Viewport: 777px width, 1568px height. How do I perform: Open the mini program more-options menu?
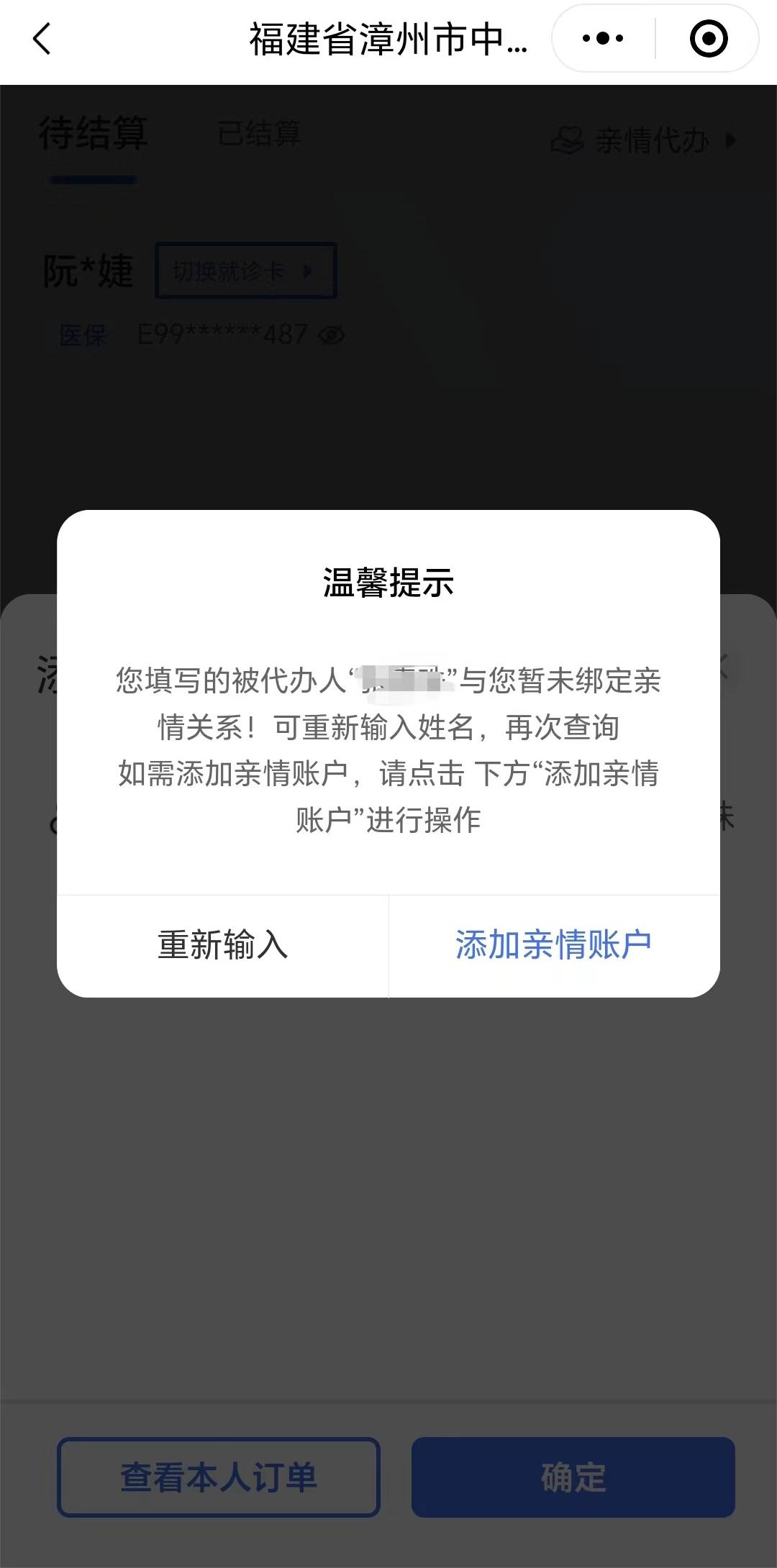tap(603, 39)
